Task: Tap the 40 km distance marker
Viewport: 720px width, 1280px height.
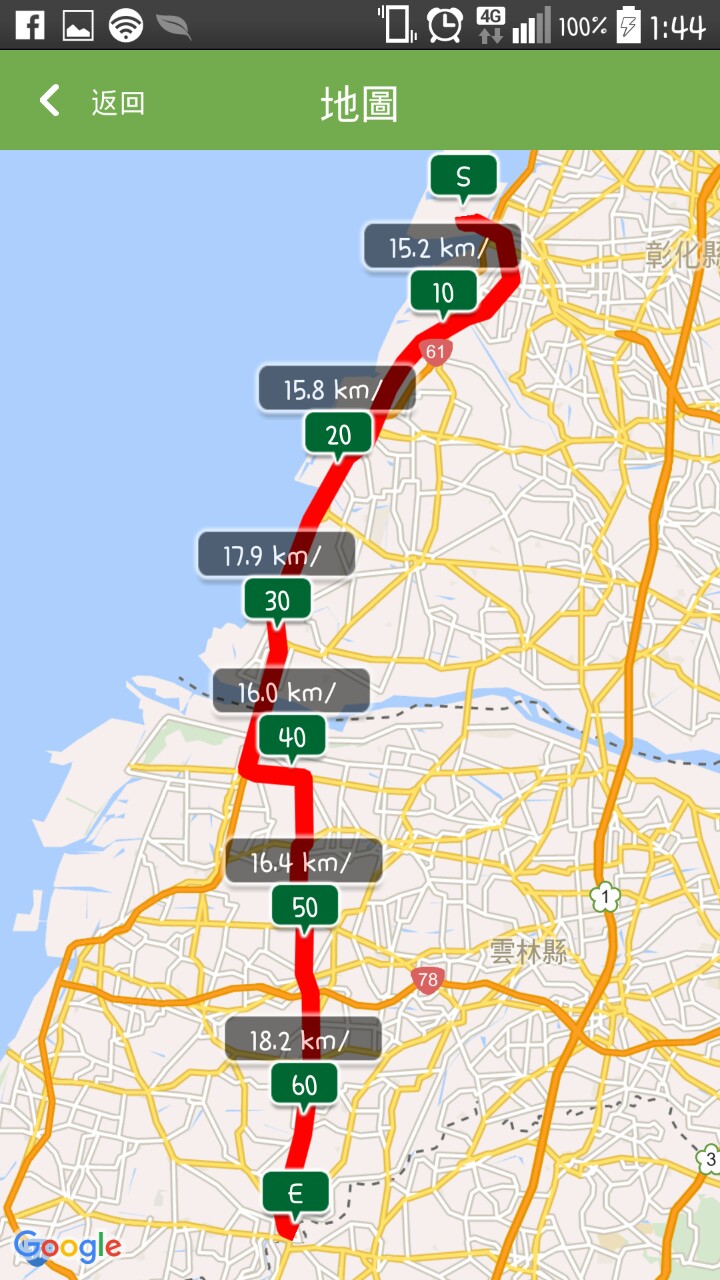Action: click(293, 737)
